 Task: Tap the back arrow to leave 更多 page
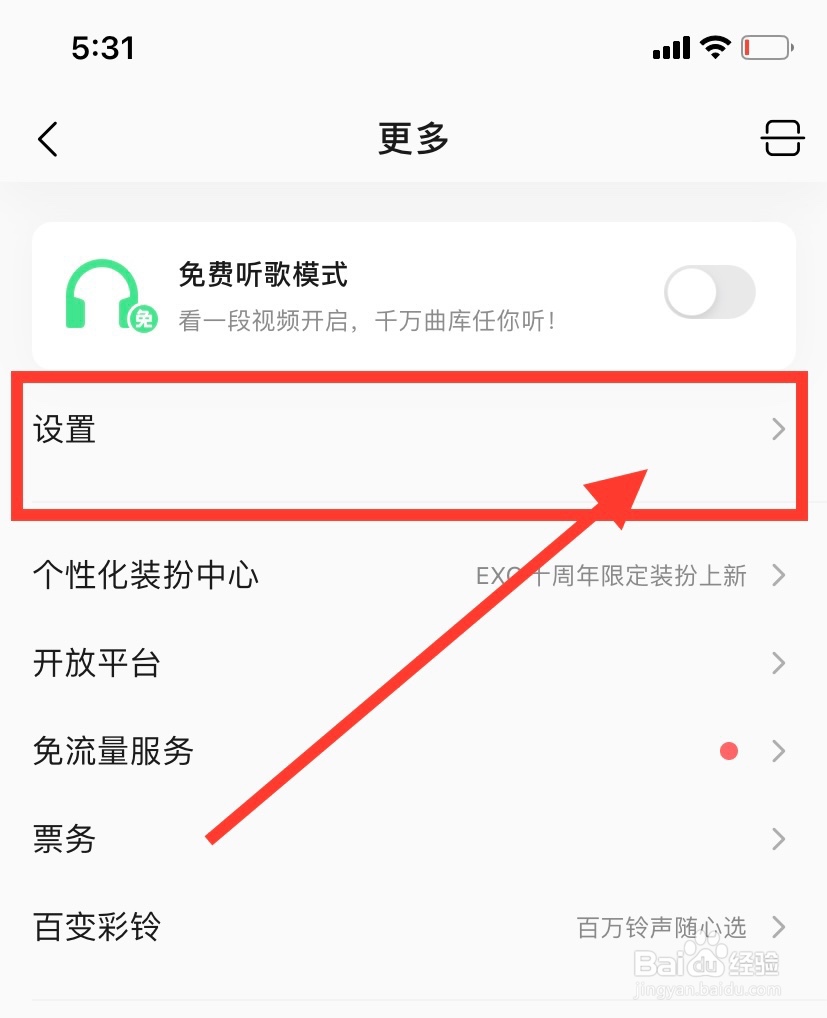[47, 139]
